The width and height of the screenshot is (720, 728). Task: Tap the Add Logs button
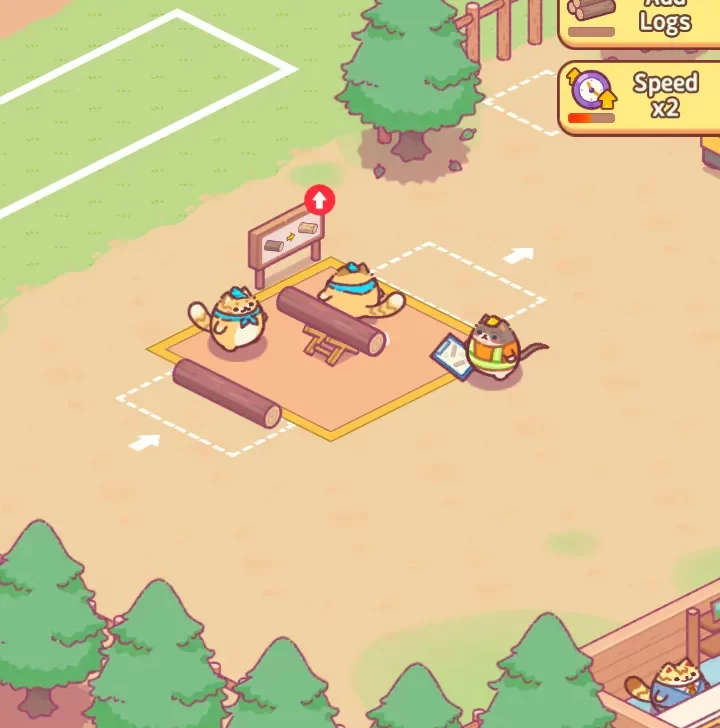(x=640, y=20)
